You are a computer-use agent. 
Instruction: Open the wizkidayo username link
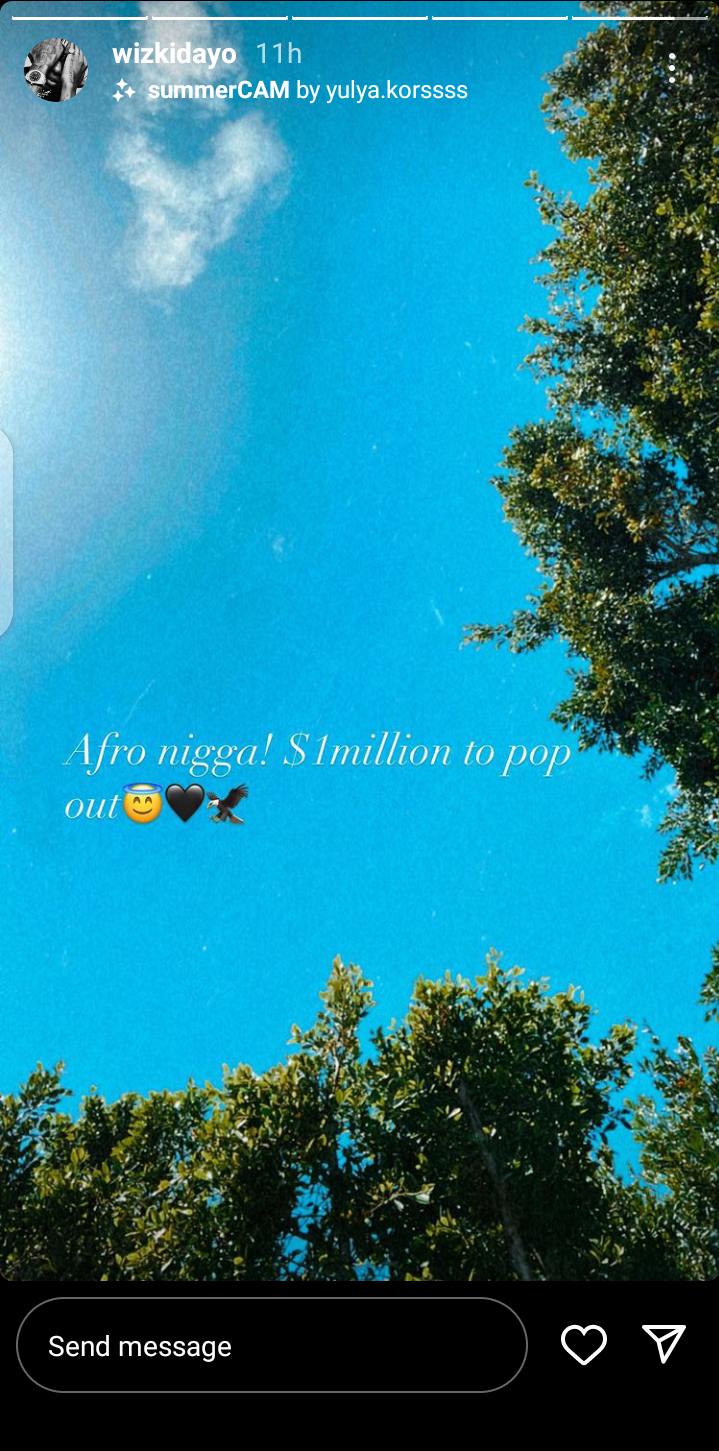[174, 54]
